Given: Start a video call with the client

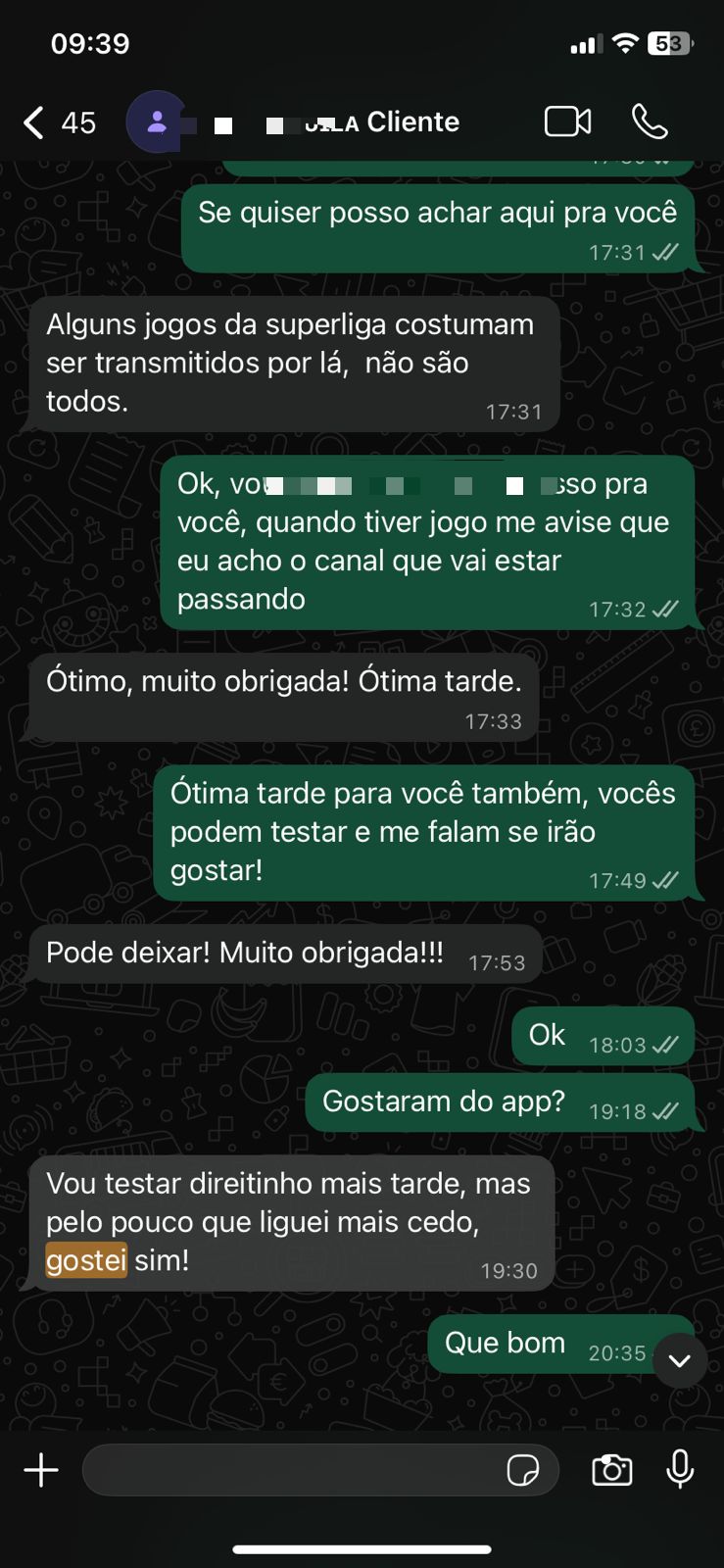Looking at the screenshot, I should pos(567,122).
